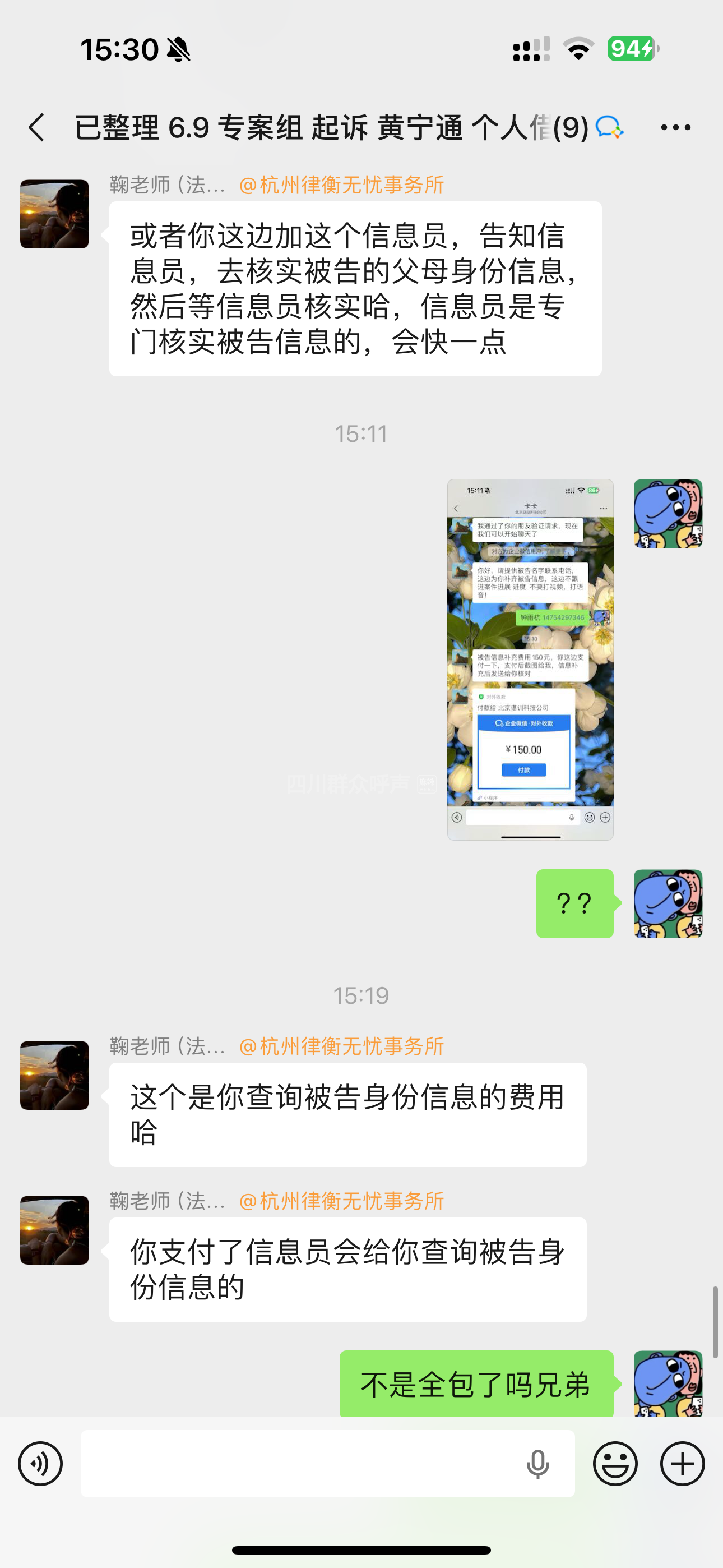723x1568 pixels.
Task: Open sender avatar beside 你支付了信息员 message
Action: coord(55,1230)
